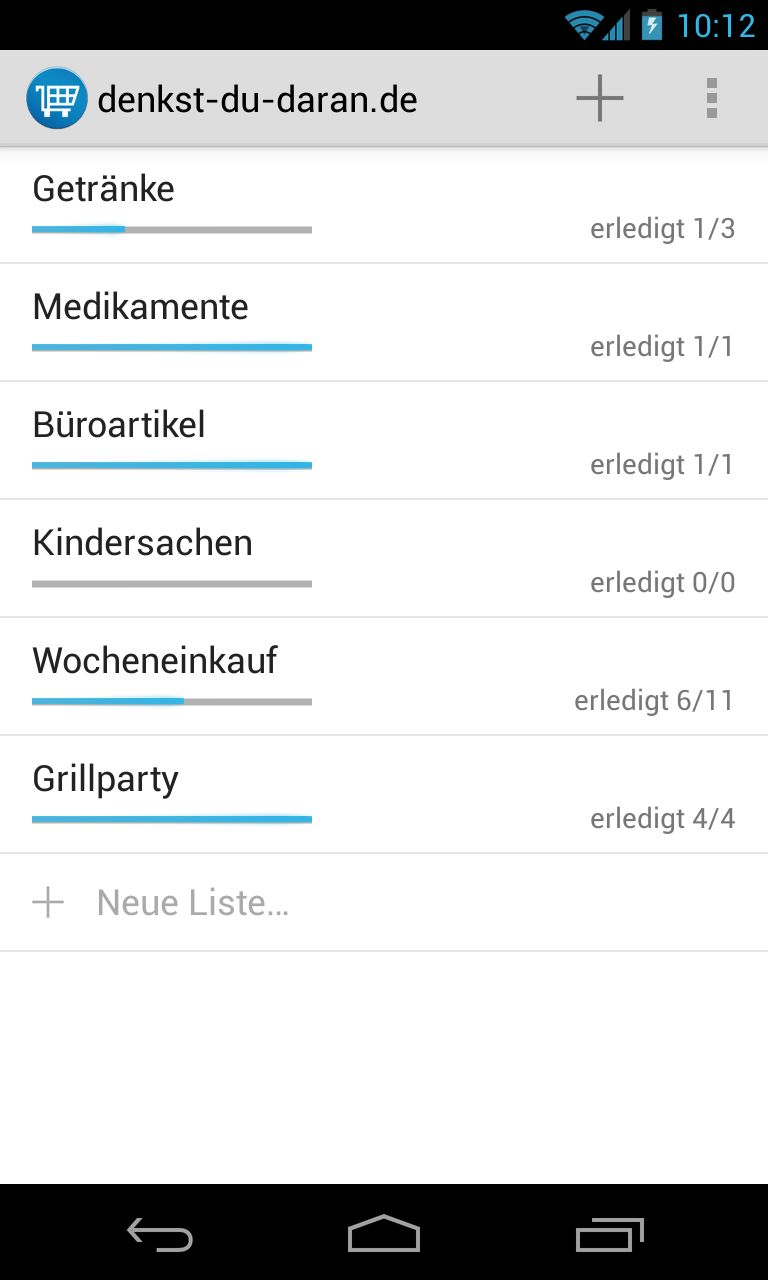The image size is (768, 1280).
Task: View the Wocheneinkauf list
Action: 384,677
